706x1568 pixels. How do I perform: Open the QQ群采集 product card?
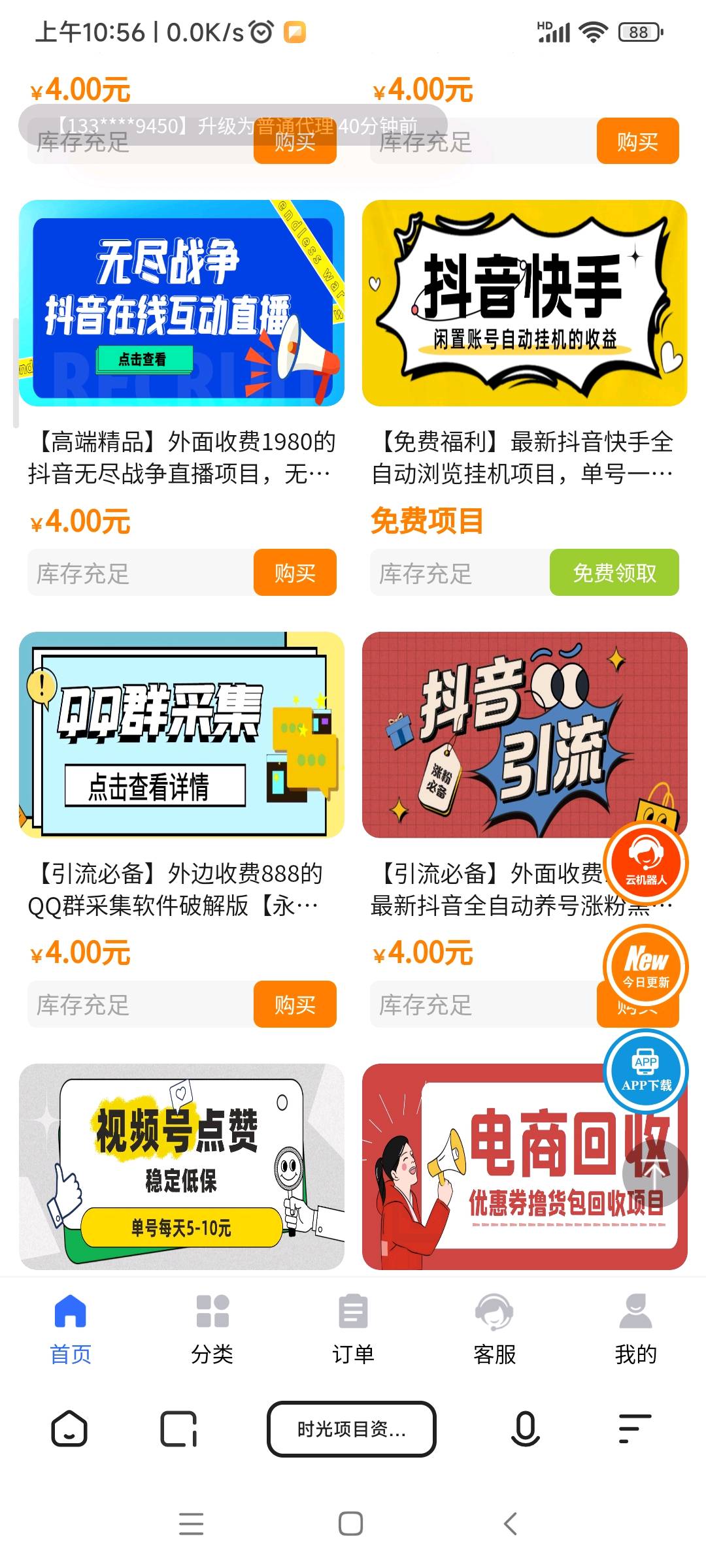tap(182, 735)
